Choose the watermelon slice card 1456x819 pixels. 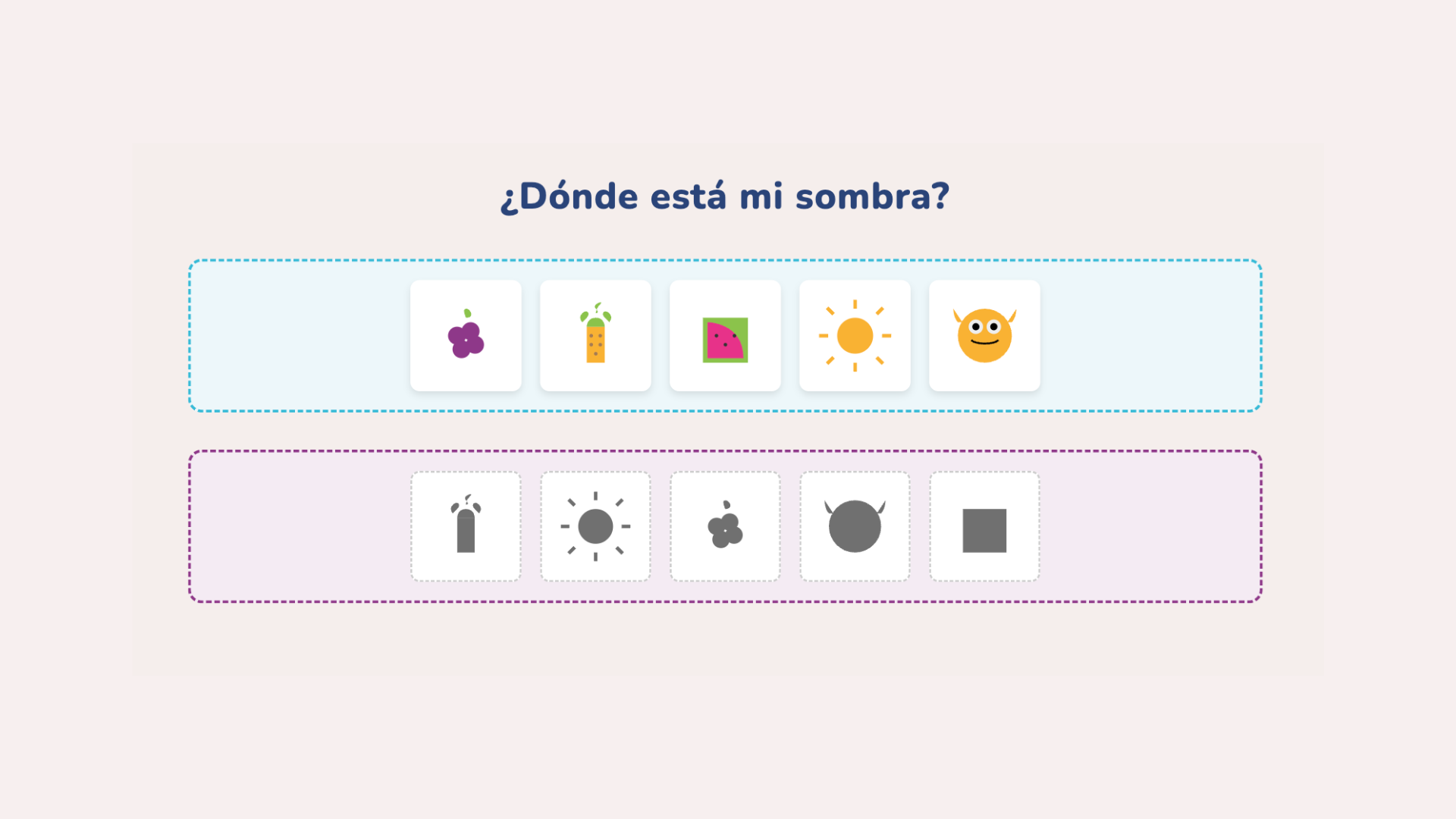(x=725, y=336)
